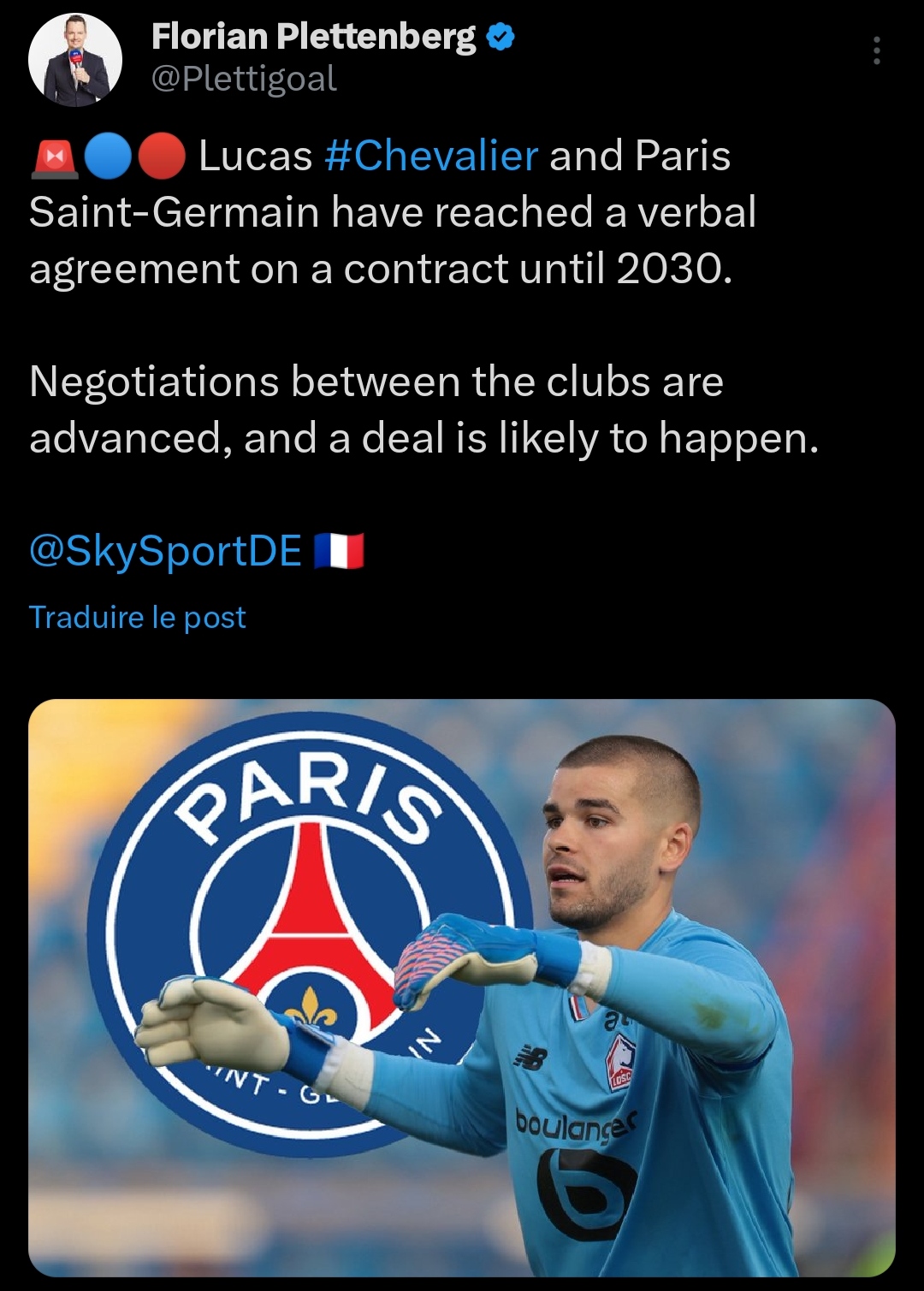Open the @SkySportDE mention
Viewport: 924px width, 1291px height.
click(x=165, y=551)
